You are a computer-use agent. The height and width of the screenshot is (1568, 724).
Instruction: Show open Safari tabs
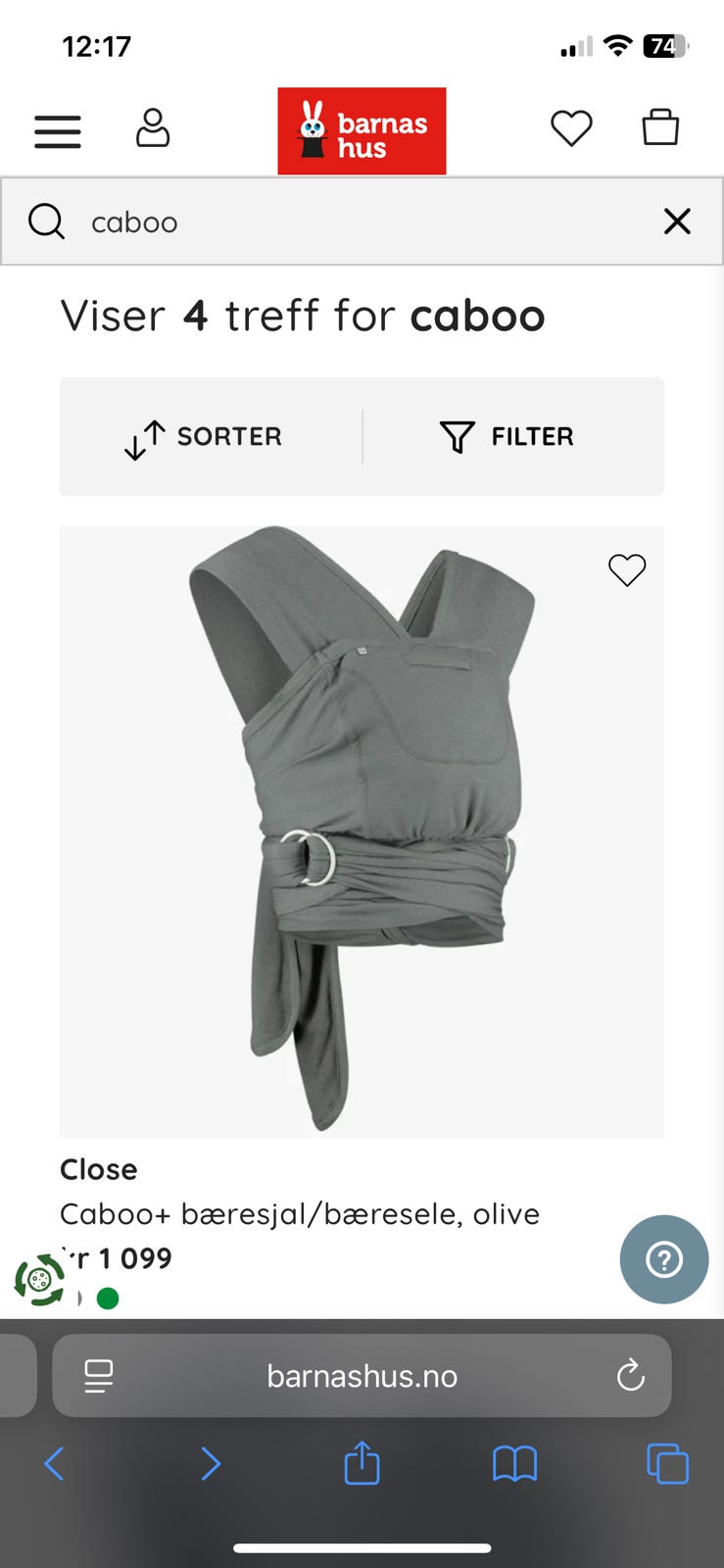pyautogui.click(x=667, y=1464)
